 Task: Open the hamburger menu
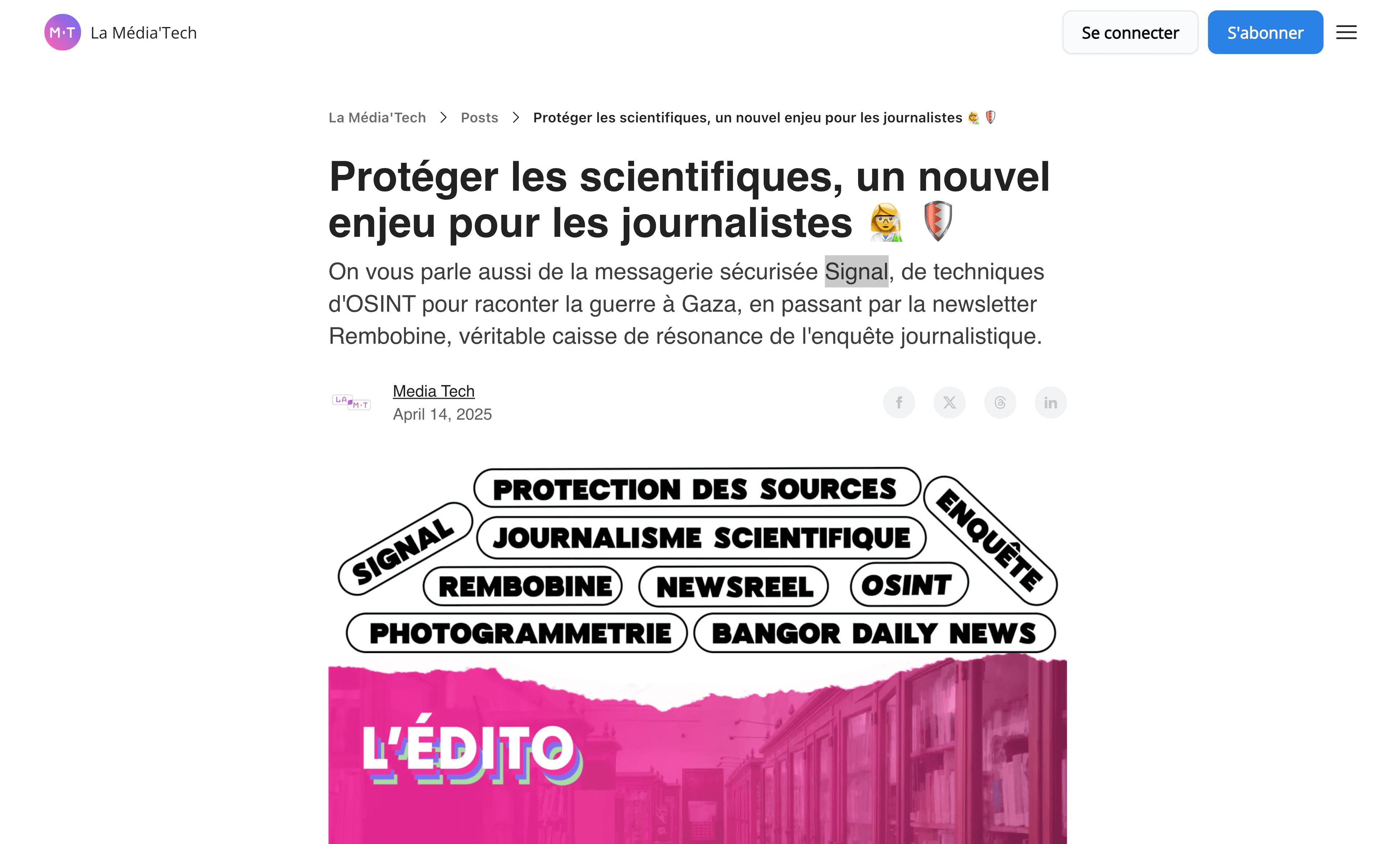pyautogui.click(x=1346, y=32)
